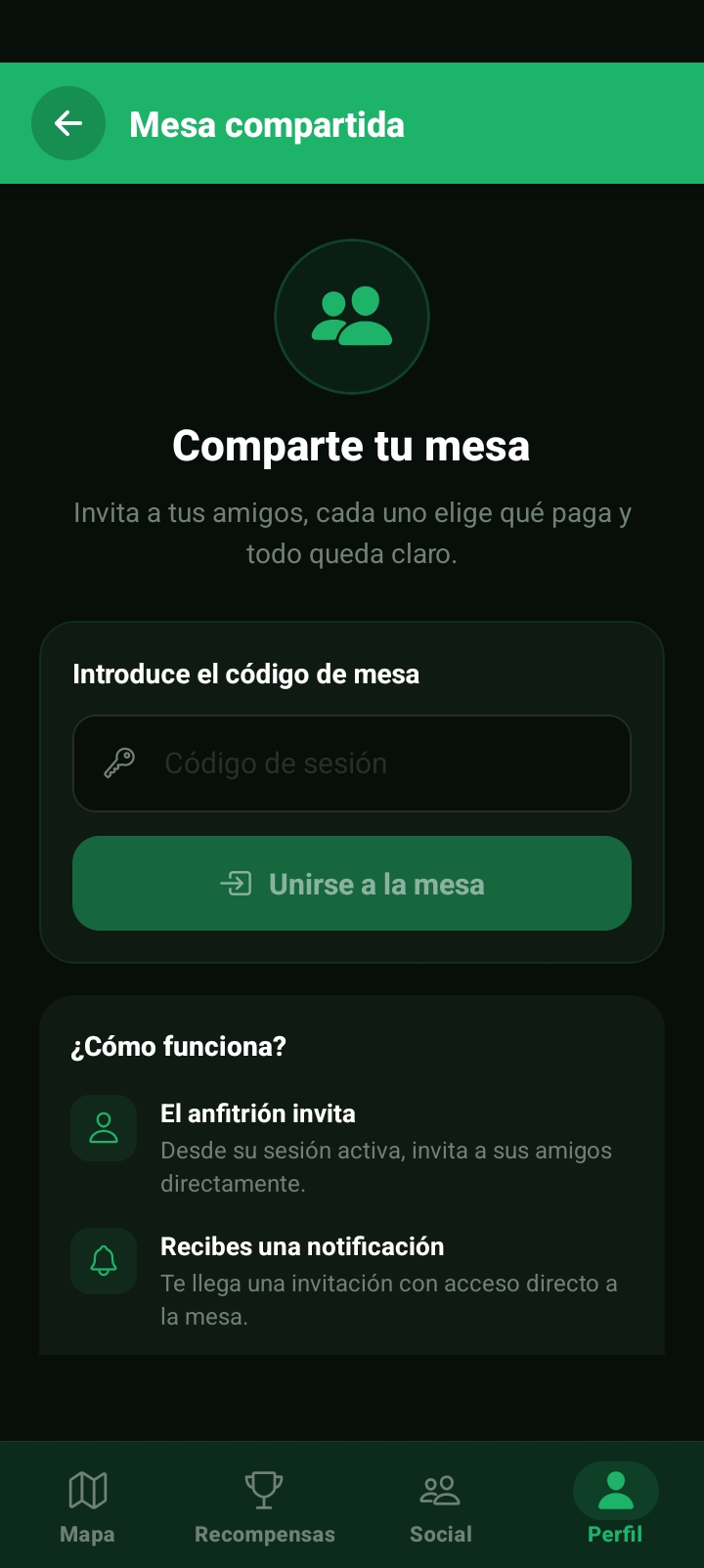Click the join arrow icon inside the green button
704x1568 pixels.
pos(234,884)
